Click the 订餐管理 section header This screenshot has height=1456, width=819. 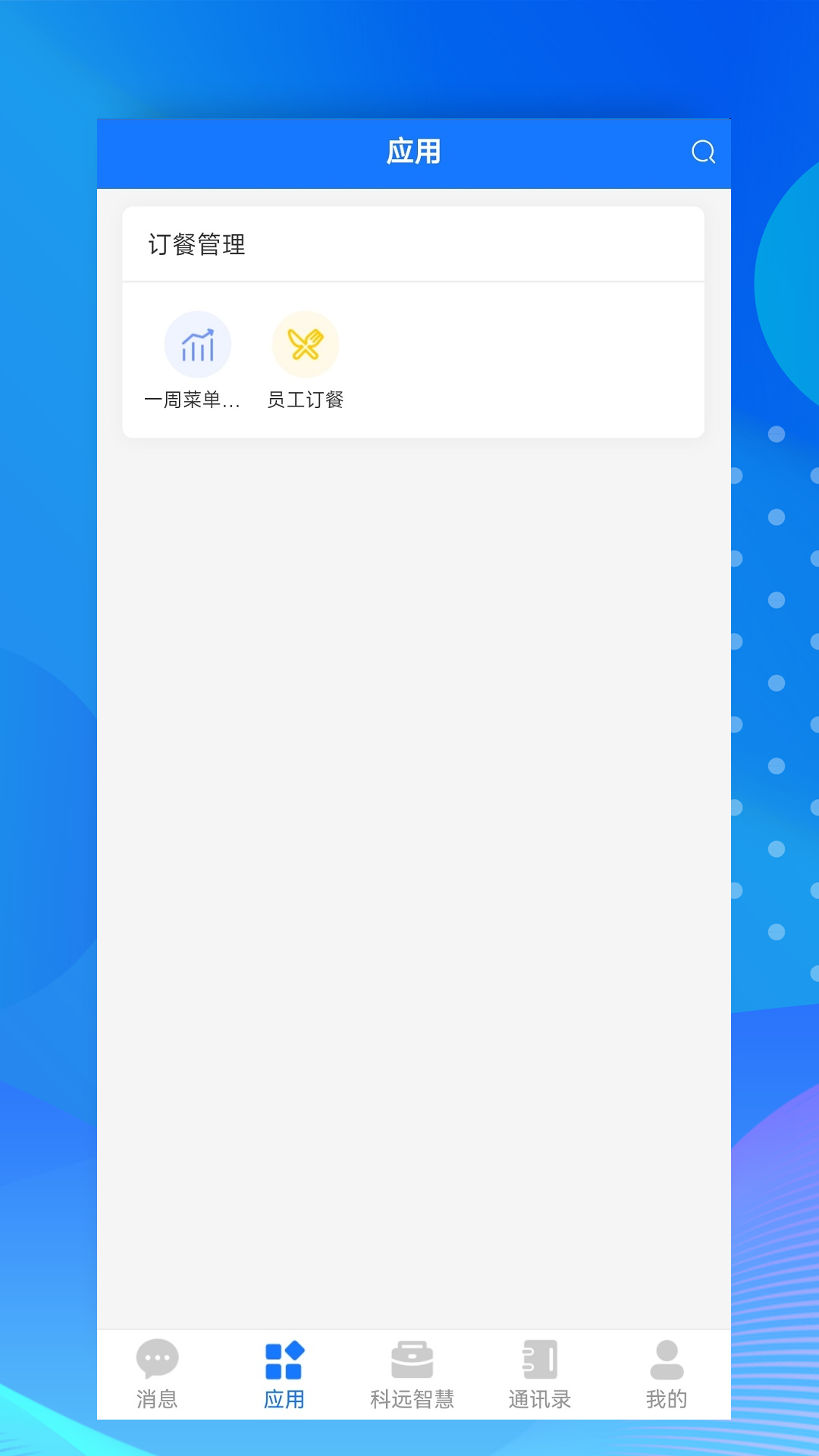[196, 244]
